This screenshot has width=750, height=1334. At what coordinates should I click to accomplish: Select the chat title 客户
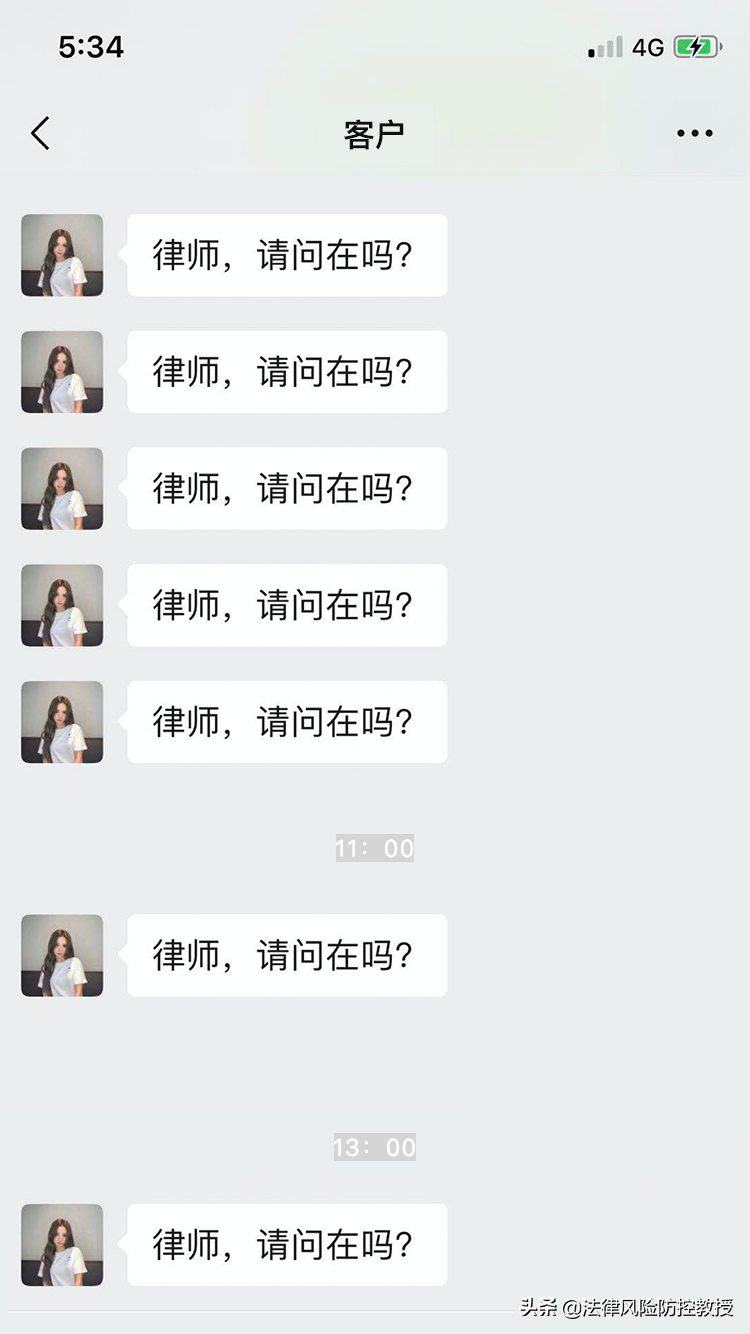(375, 132)
